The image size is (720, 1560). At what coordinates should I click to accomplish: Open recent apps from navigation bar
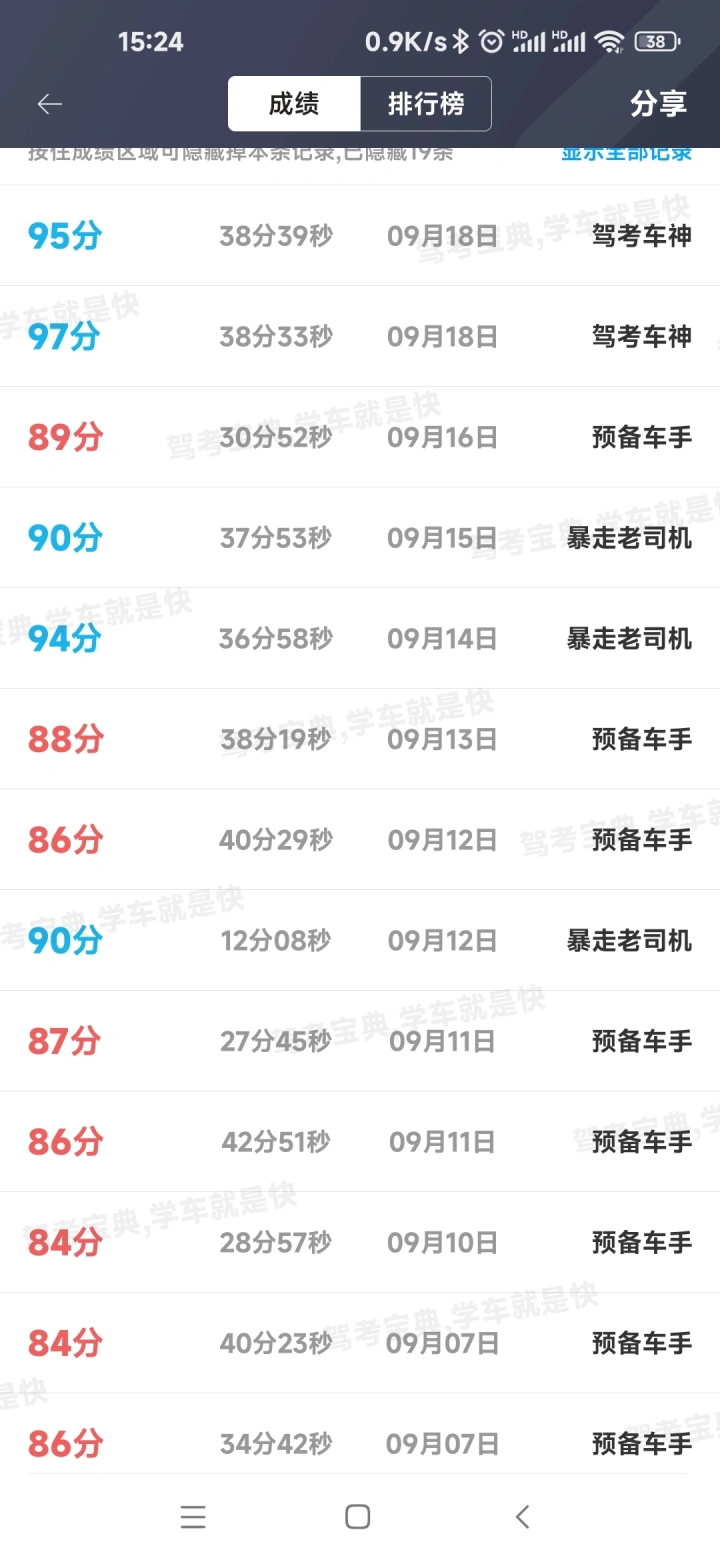(x=193, y=1517)
